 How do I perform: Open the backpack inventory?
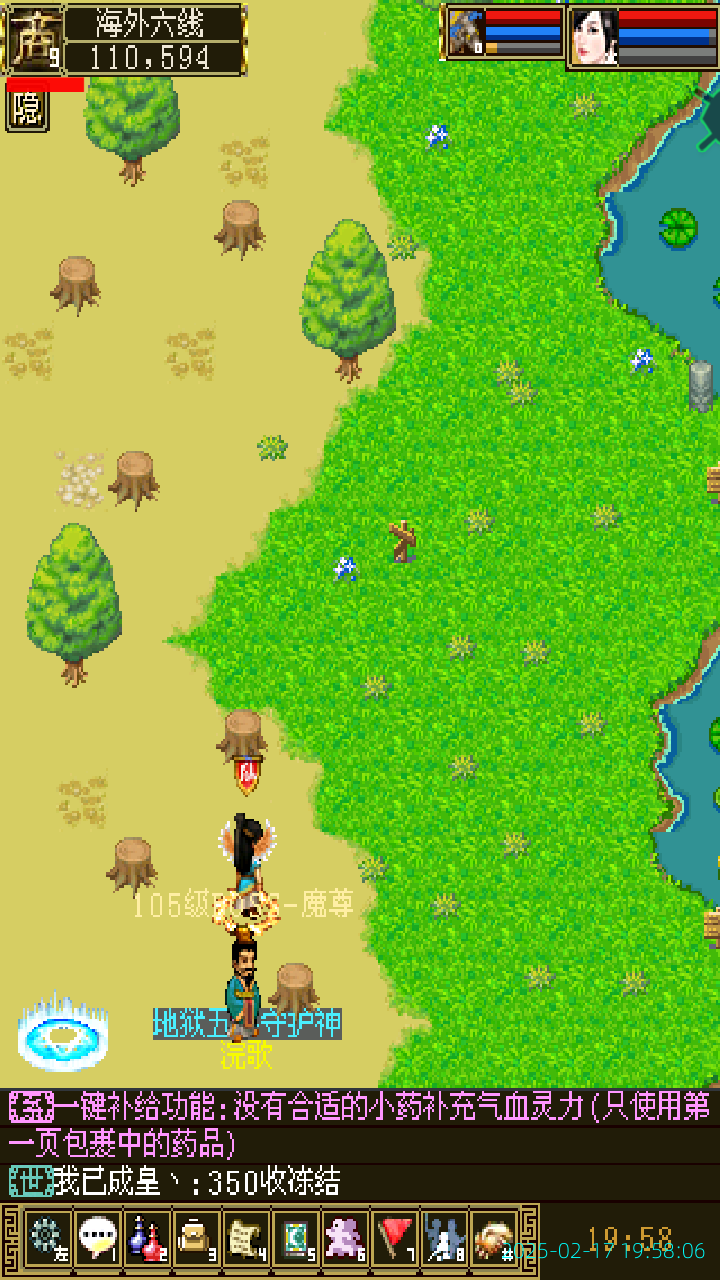pos(196,1238)
